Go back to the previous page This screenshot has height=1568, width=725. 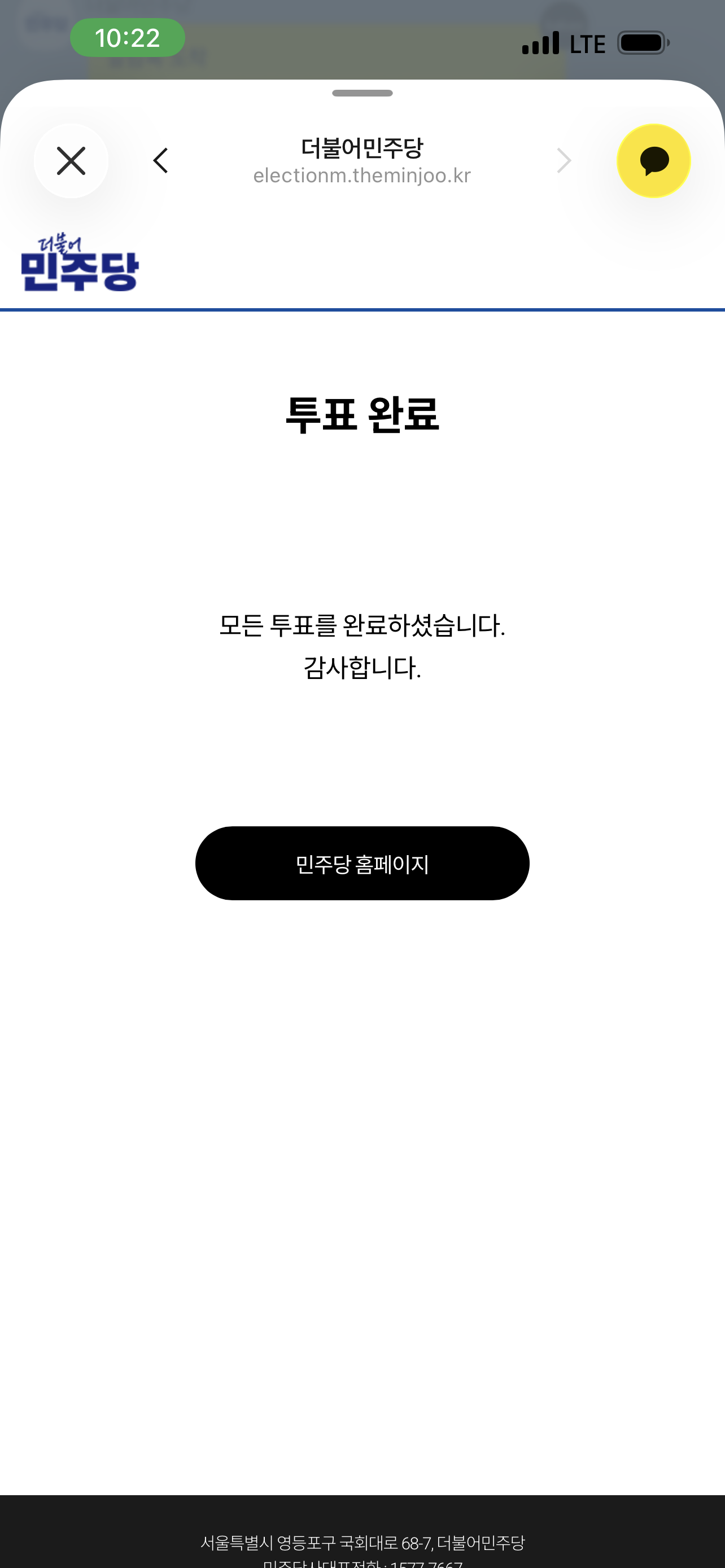point(161,161)
